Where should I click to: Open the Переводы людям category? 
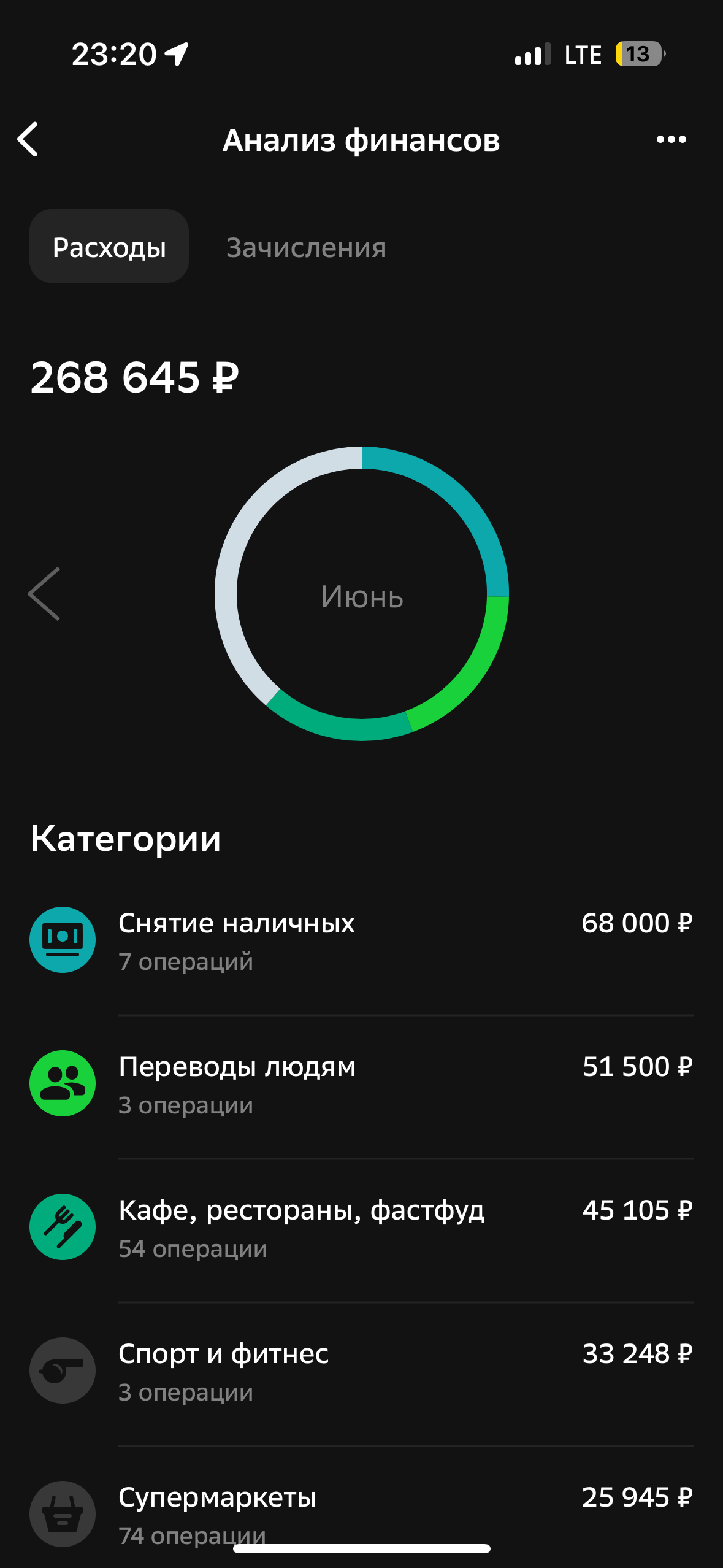click(x=362, y=1085)
